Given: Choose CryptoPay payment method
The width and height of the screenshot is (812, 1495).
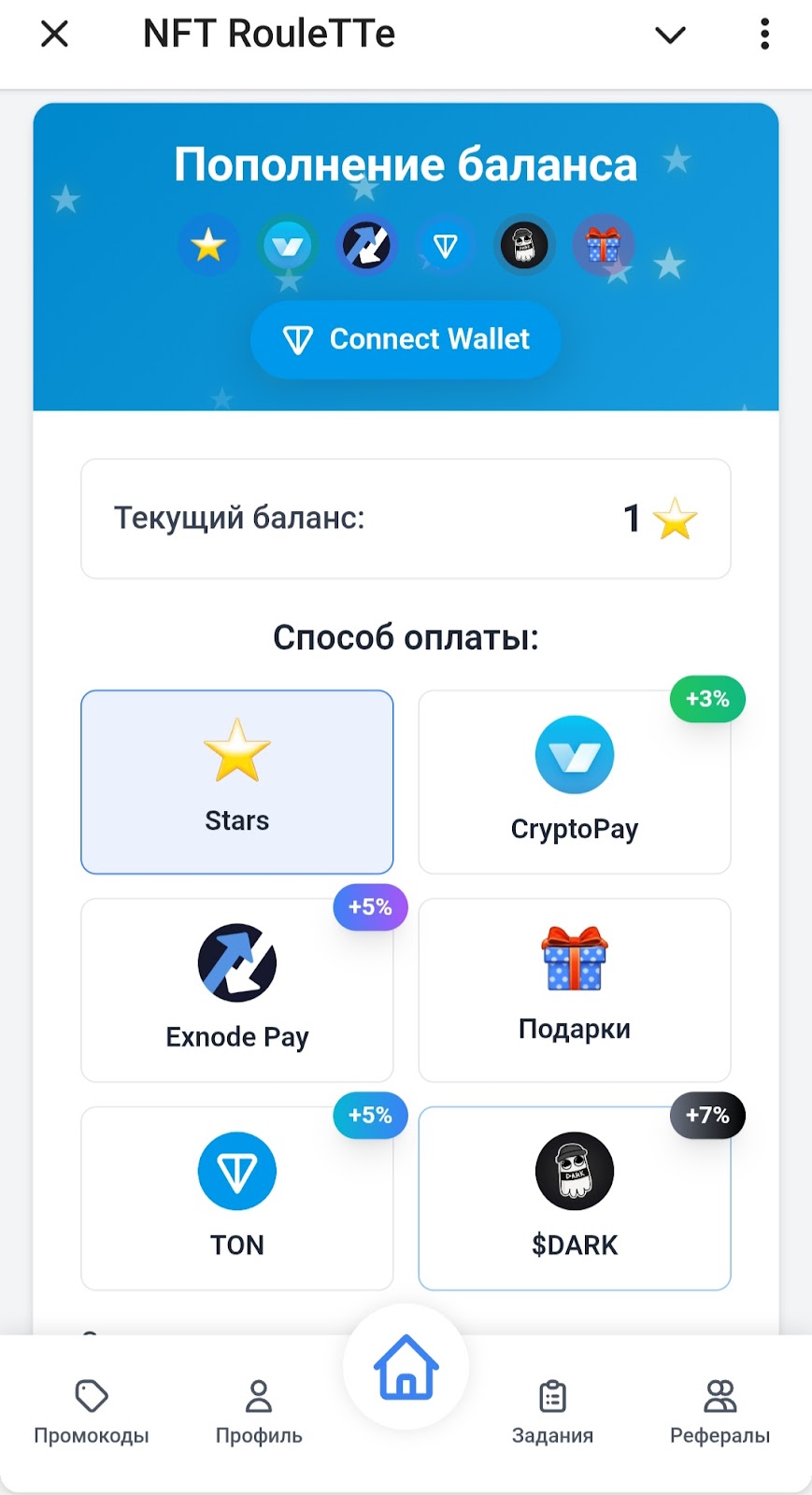Looking at the screenshot, I should 574,782.
